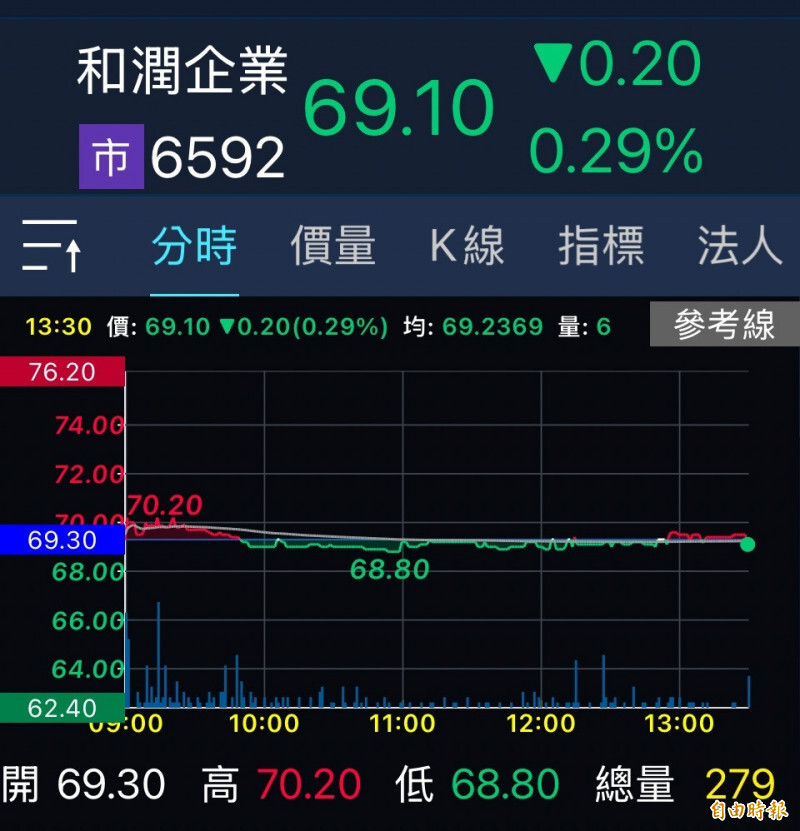Open the 指標 indicators view
Image resolution: width=800 pixels, height=831 pixels.
(x=601, y=247)
